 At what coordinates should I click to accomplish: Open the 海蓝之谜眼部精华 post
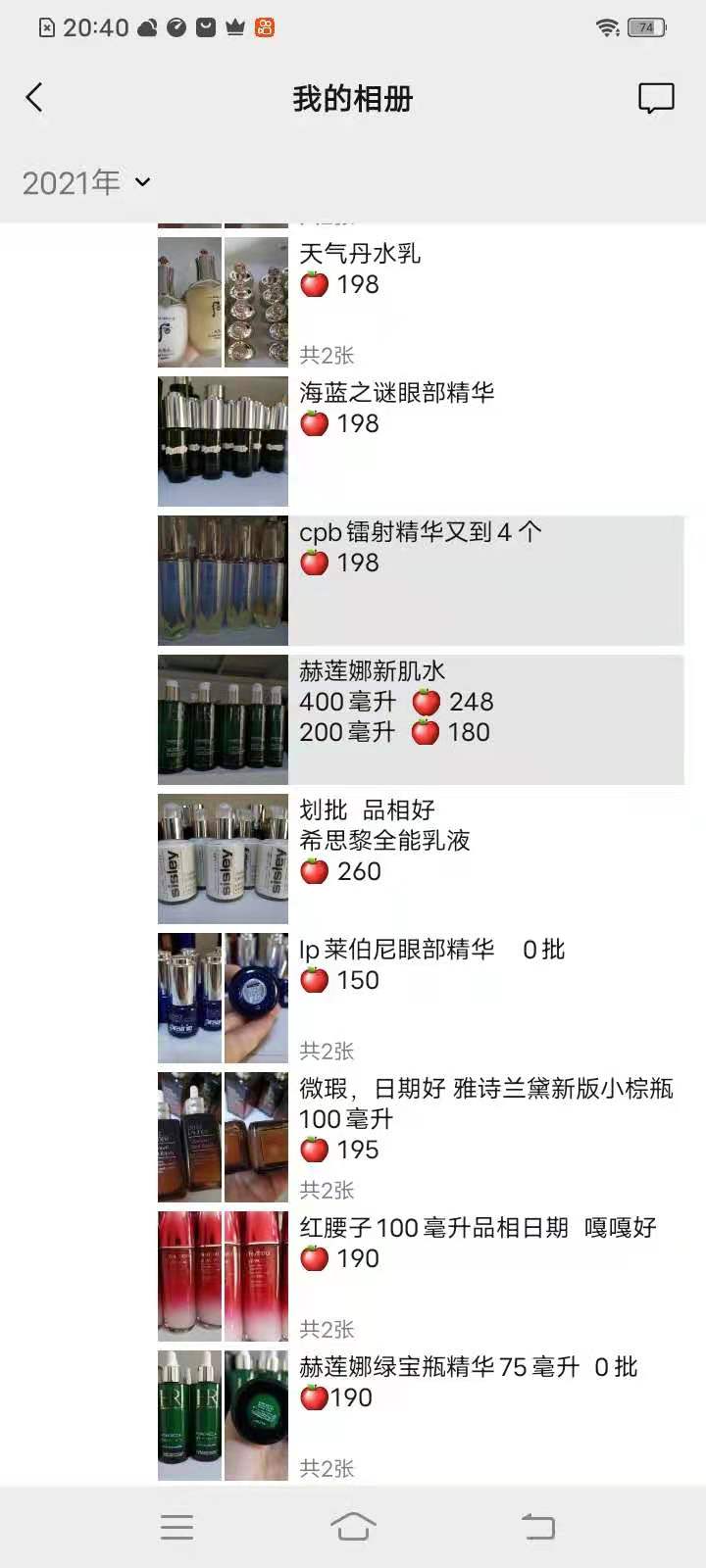click(x=421, y=442)
